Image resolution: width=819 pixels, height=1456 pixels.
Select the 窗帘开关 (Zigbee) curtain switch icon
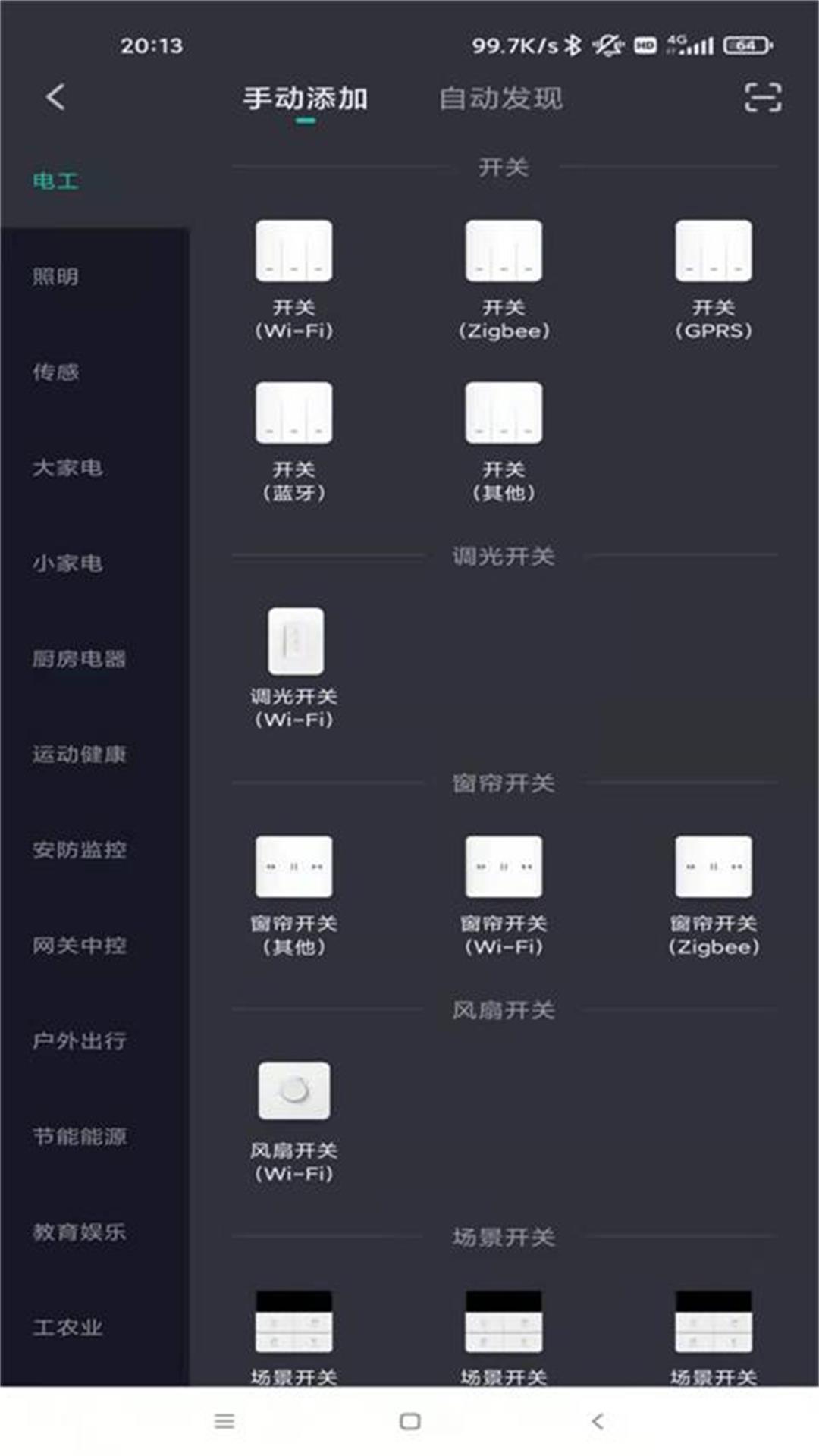click(713, 867)
